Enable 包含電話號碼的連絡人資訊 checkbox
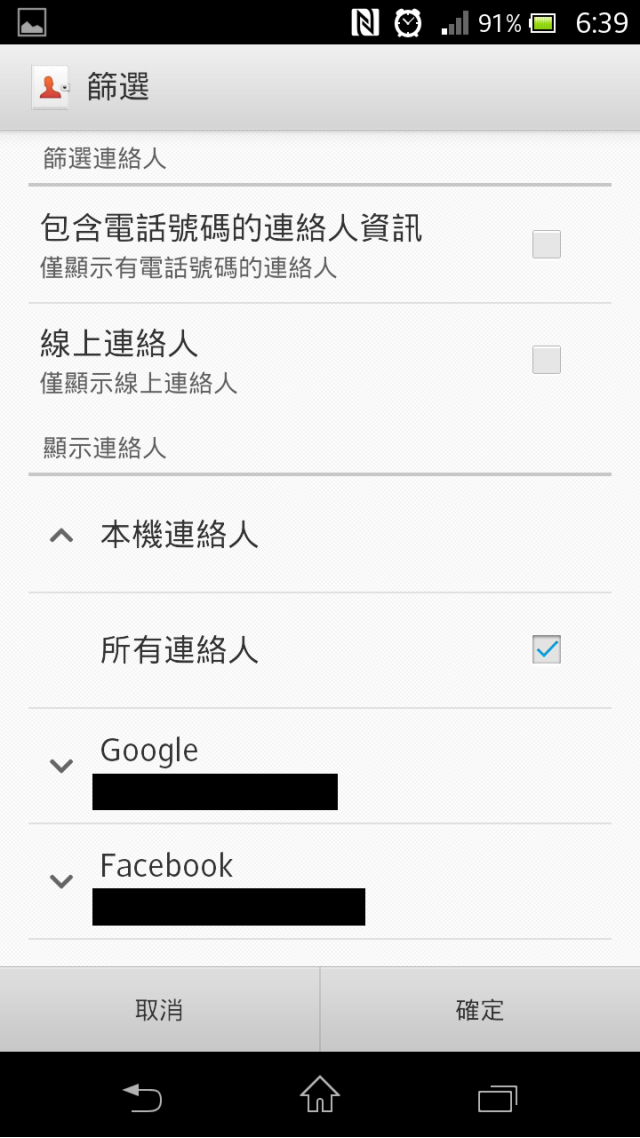 [x=546, y=244]
